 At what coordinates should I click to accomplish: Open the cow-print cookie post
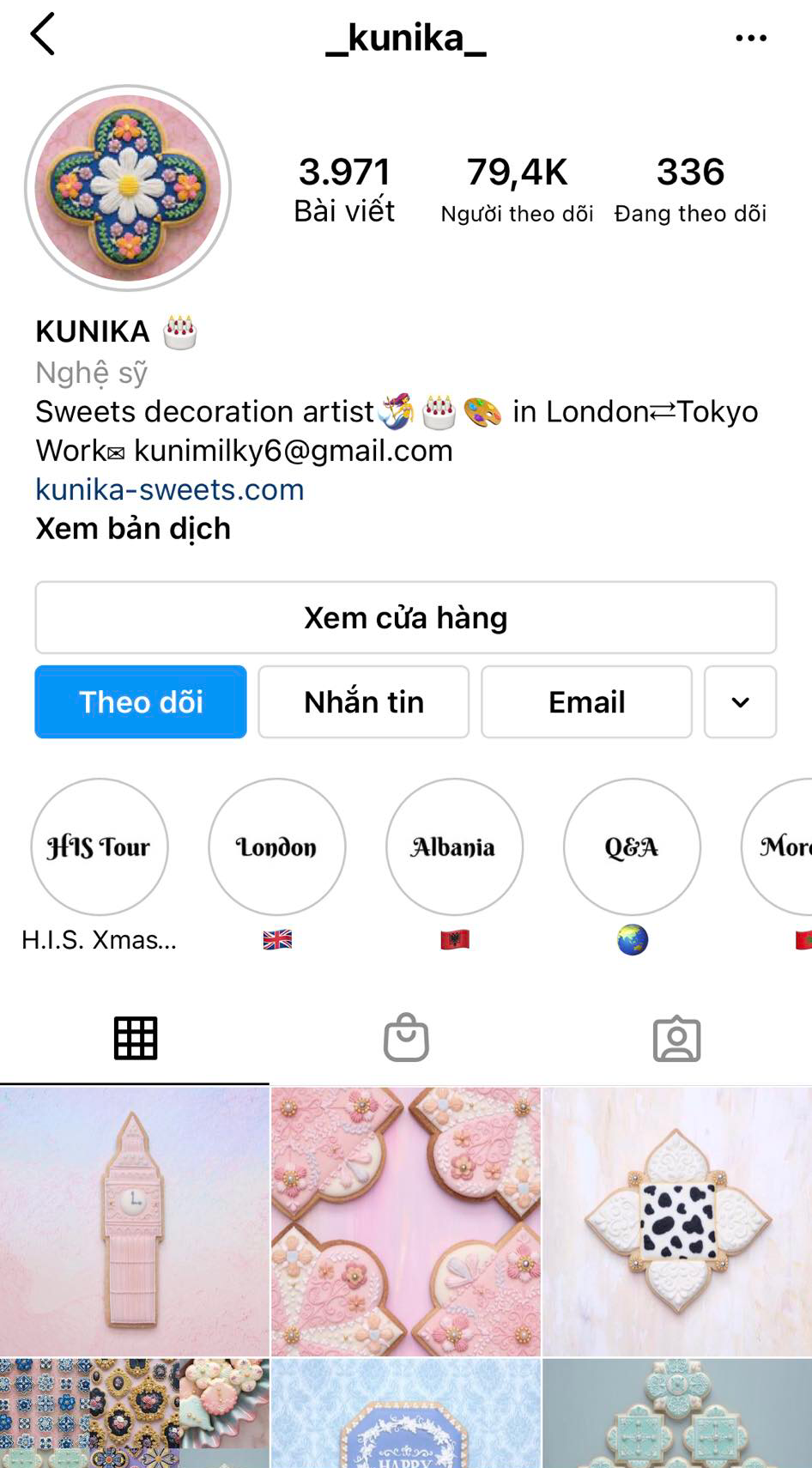click(677, 1221)
